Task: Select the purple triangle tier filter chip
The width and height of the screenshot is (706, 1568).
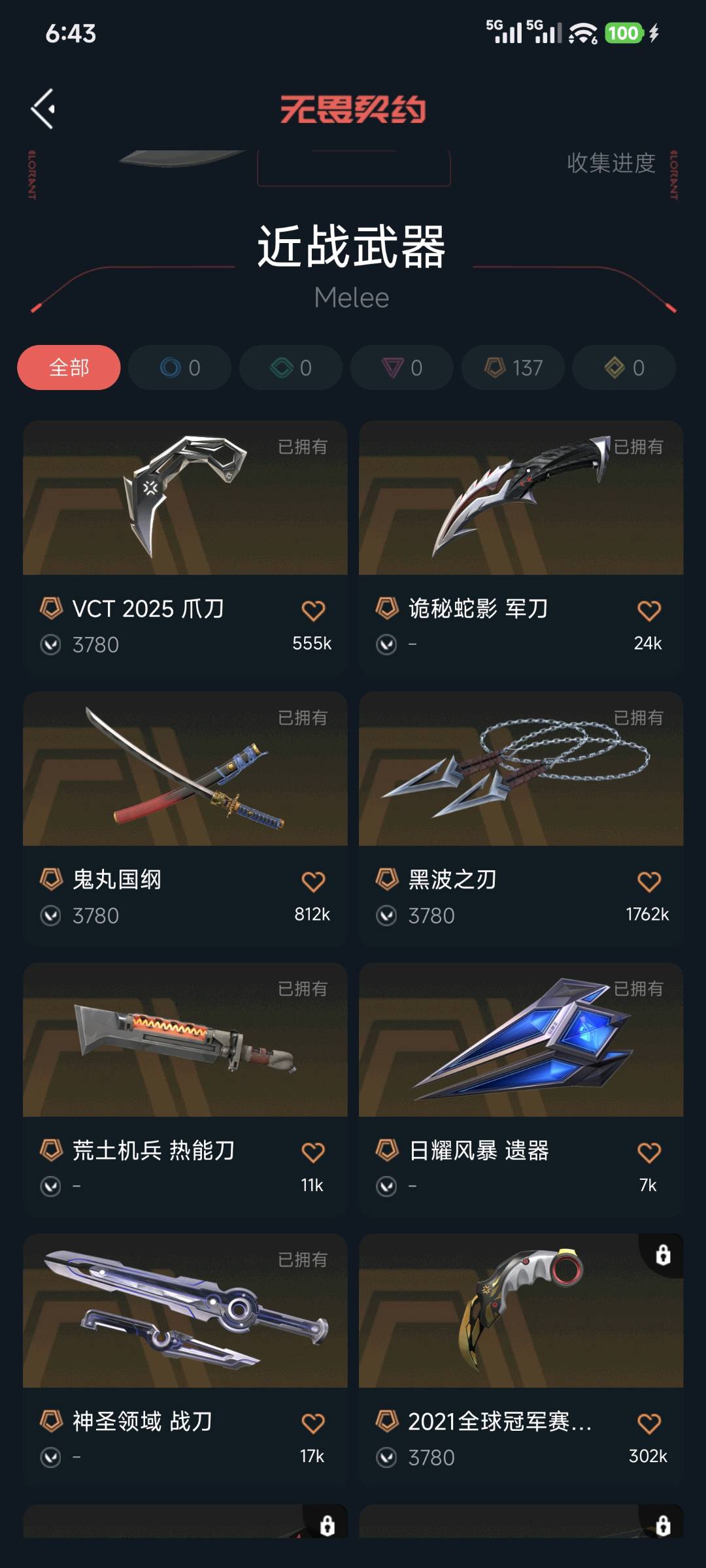Action: 401,367
